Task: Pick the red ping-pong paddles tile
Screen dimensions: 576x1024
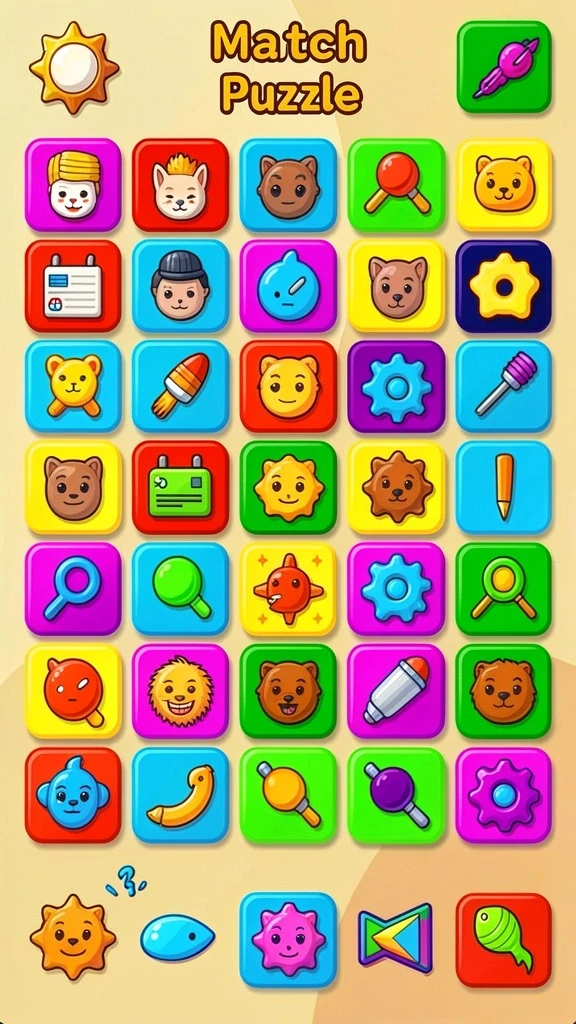Action: (x=396, y=185)
